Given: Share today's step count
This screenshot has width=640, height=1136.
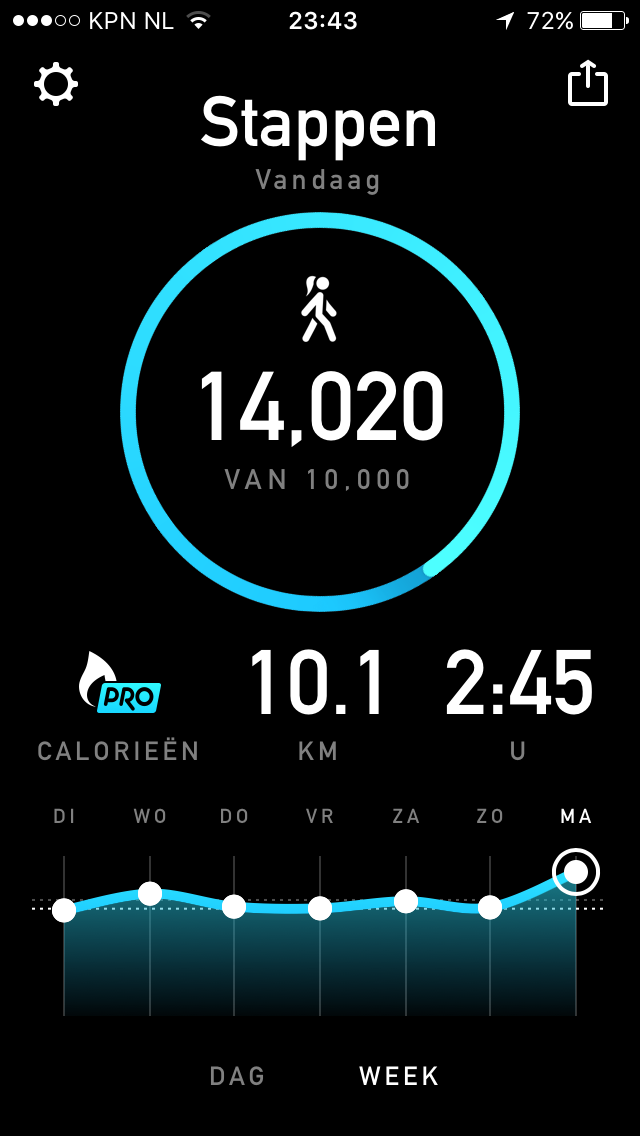Looking at the screenshot, I should click(x=587, y=84).
